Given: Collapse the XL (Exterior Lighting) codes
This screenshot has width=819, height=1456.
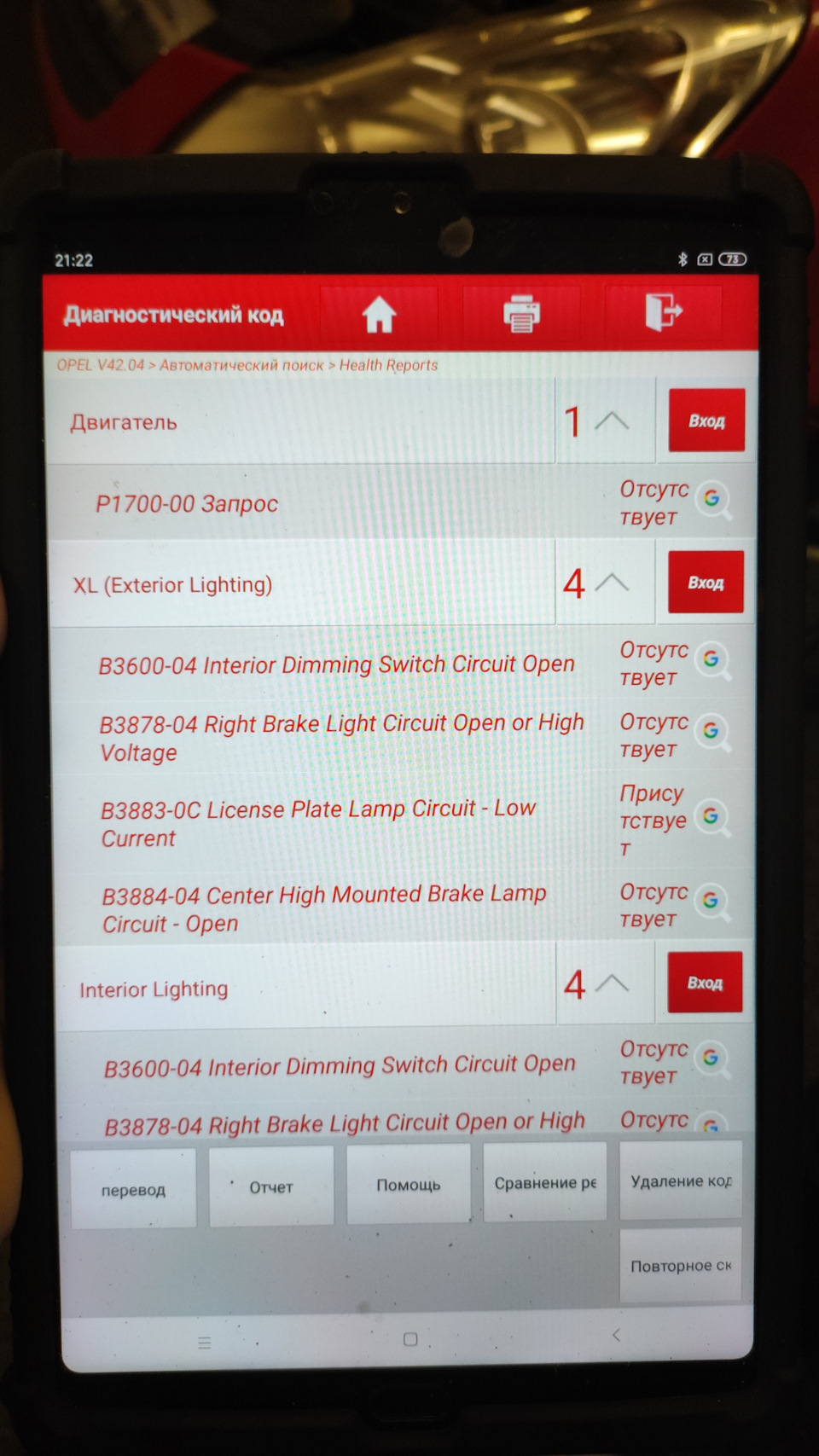Looking at the screenshot, I should (x=611, y=583).
